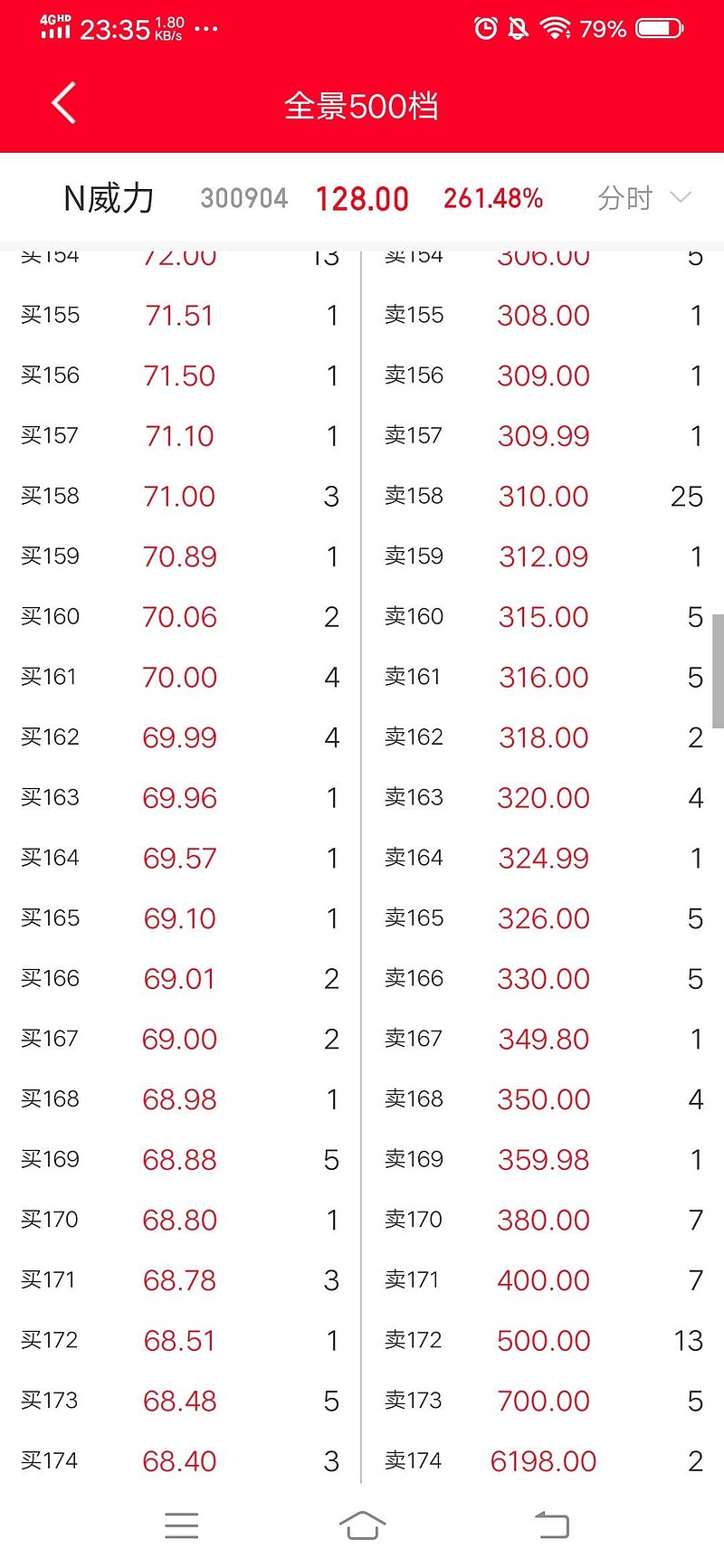
Task: Go back from the 全景500档 screen
Action: (x=64, y=103)
